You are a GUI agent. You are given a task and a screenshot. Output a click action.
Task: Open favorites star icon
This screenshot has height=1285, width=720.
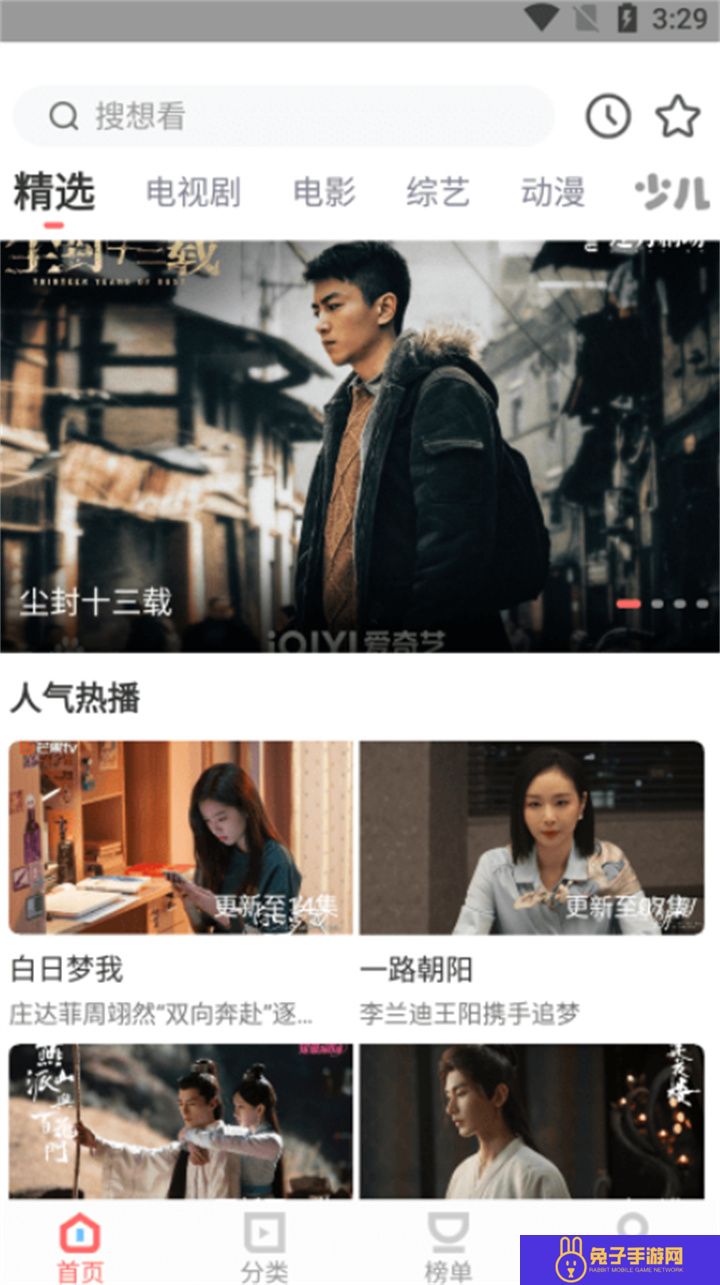(677, 117)
